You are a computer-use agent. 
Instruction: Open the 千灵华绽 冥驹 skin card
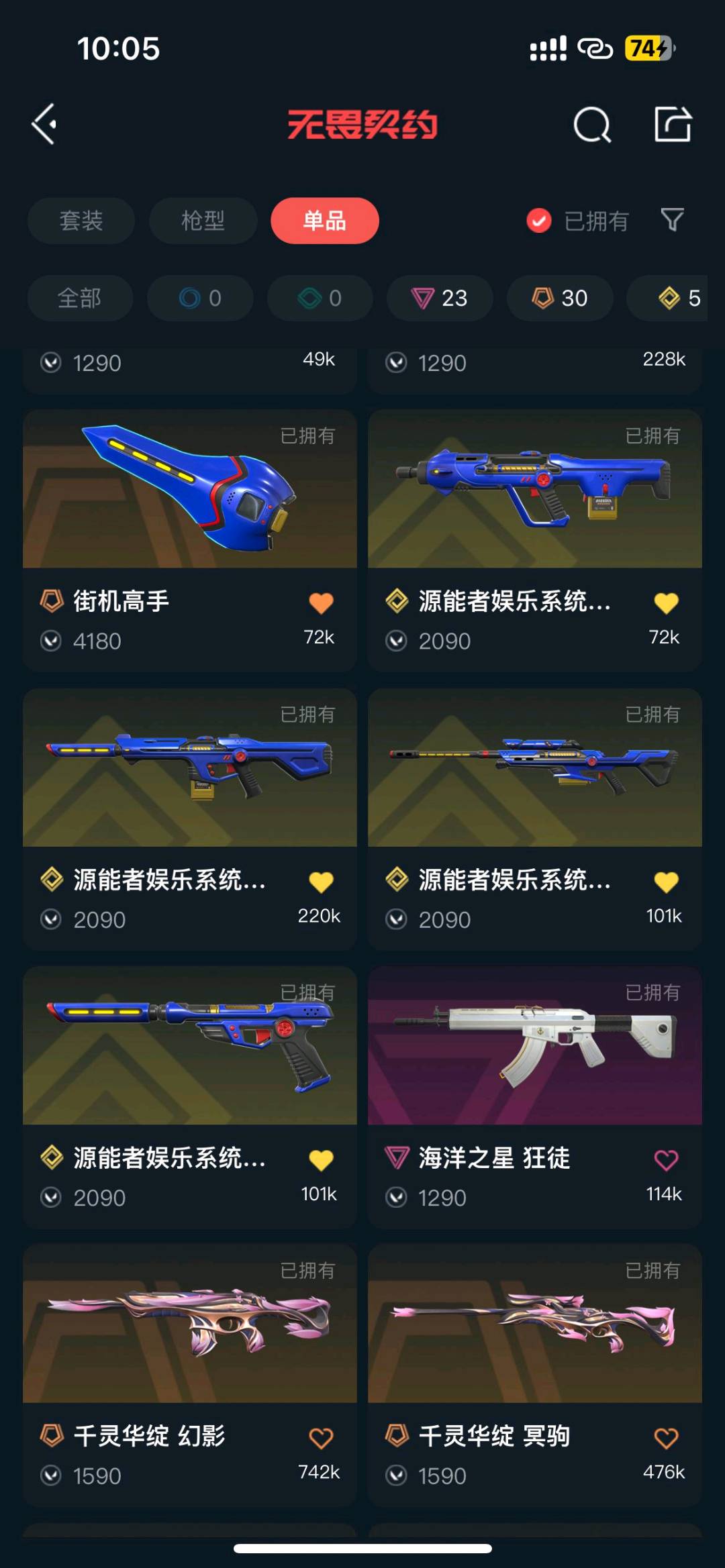click(x=534, y=1332)
